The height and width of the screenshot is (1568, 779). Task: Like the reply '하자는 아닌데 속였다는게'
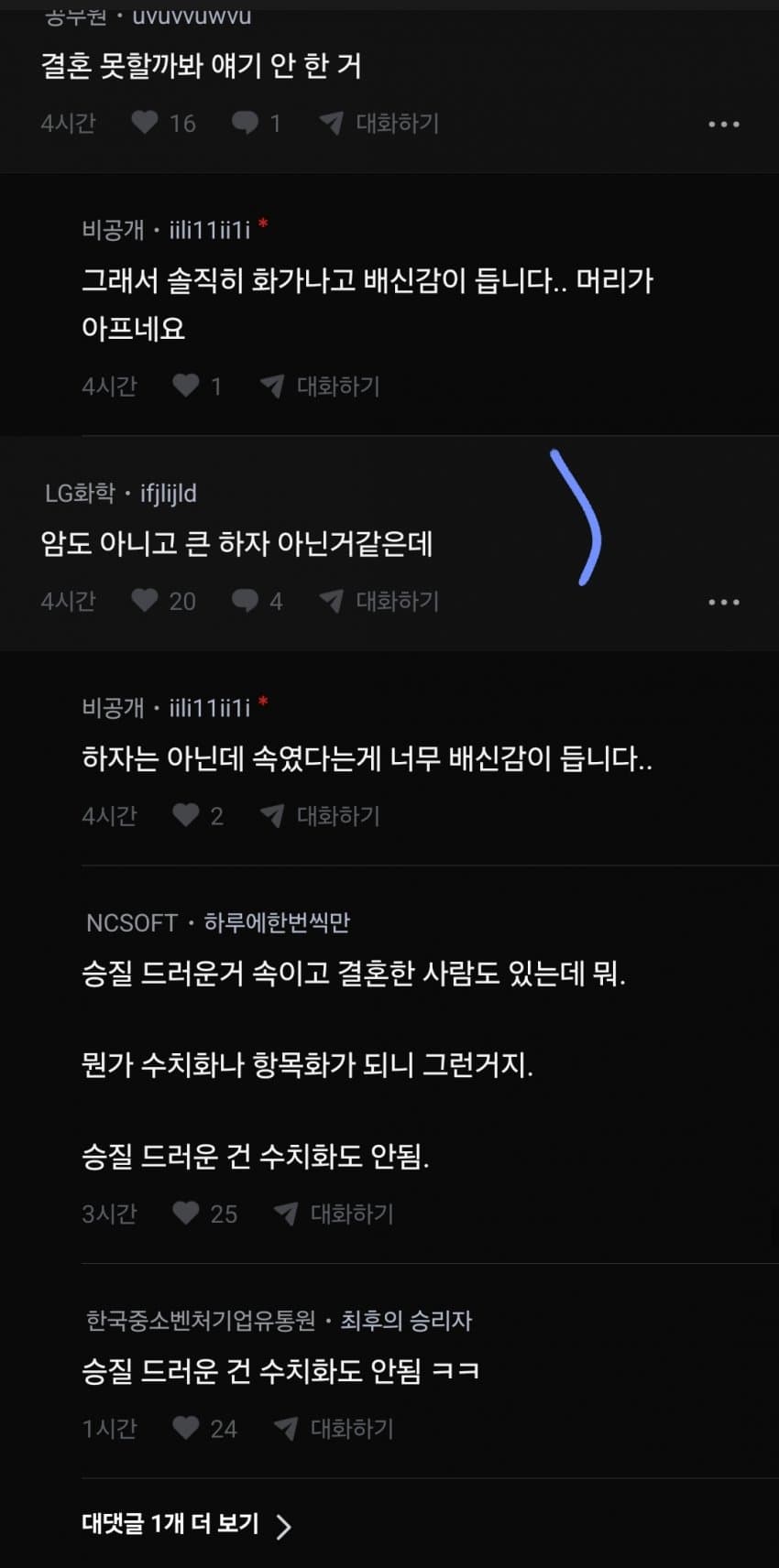click(x=186, y=815)
